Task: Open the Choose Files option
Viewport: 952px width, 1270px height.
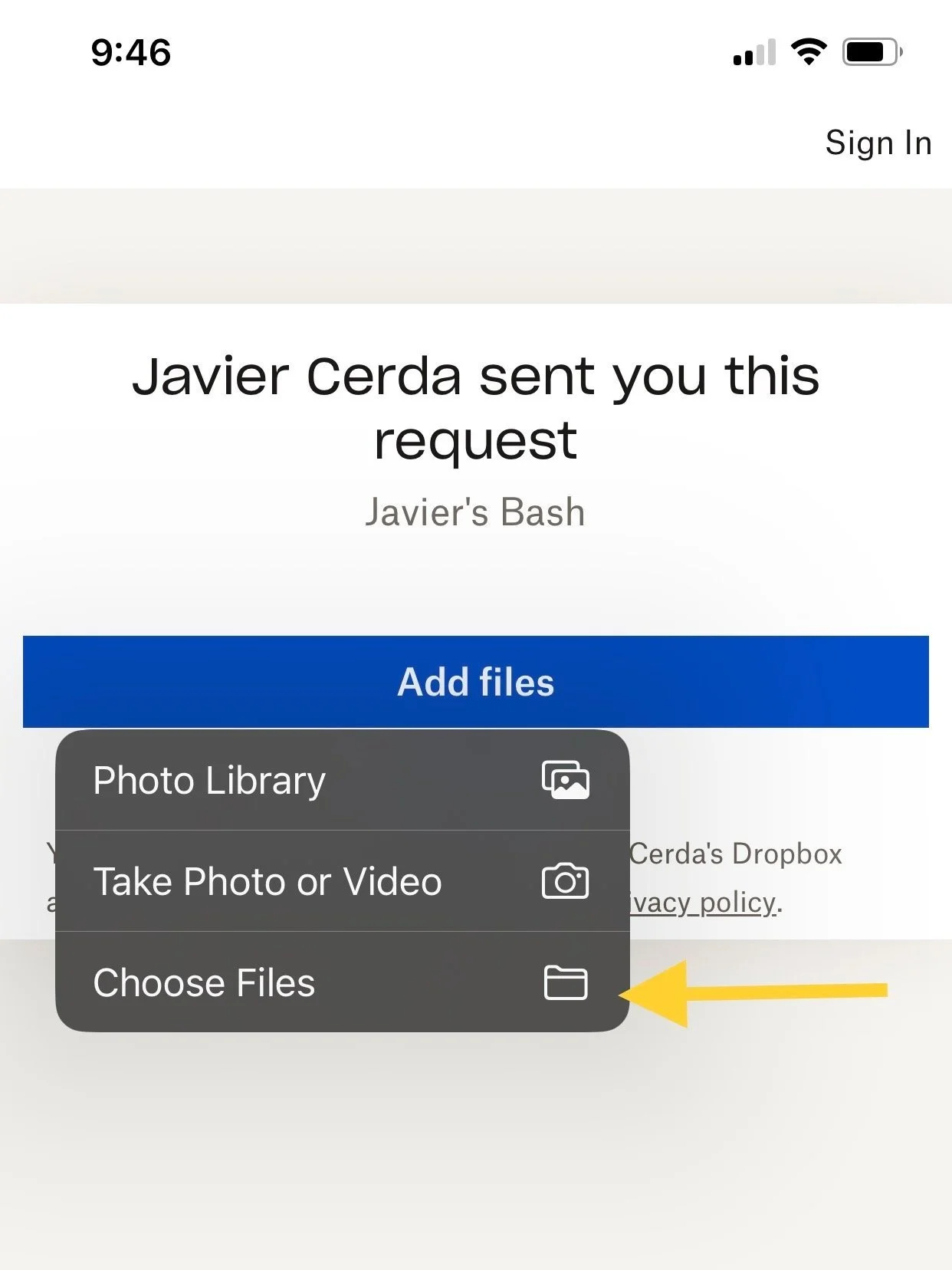Action: tap(342, 982)
